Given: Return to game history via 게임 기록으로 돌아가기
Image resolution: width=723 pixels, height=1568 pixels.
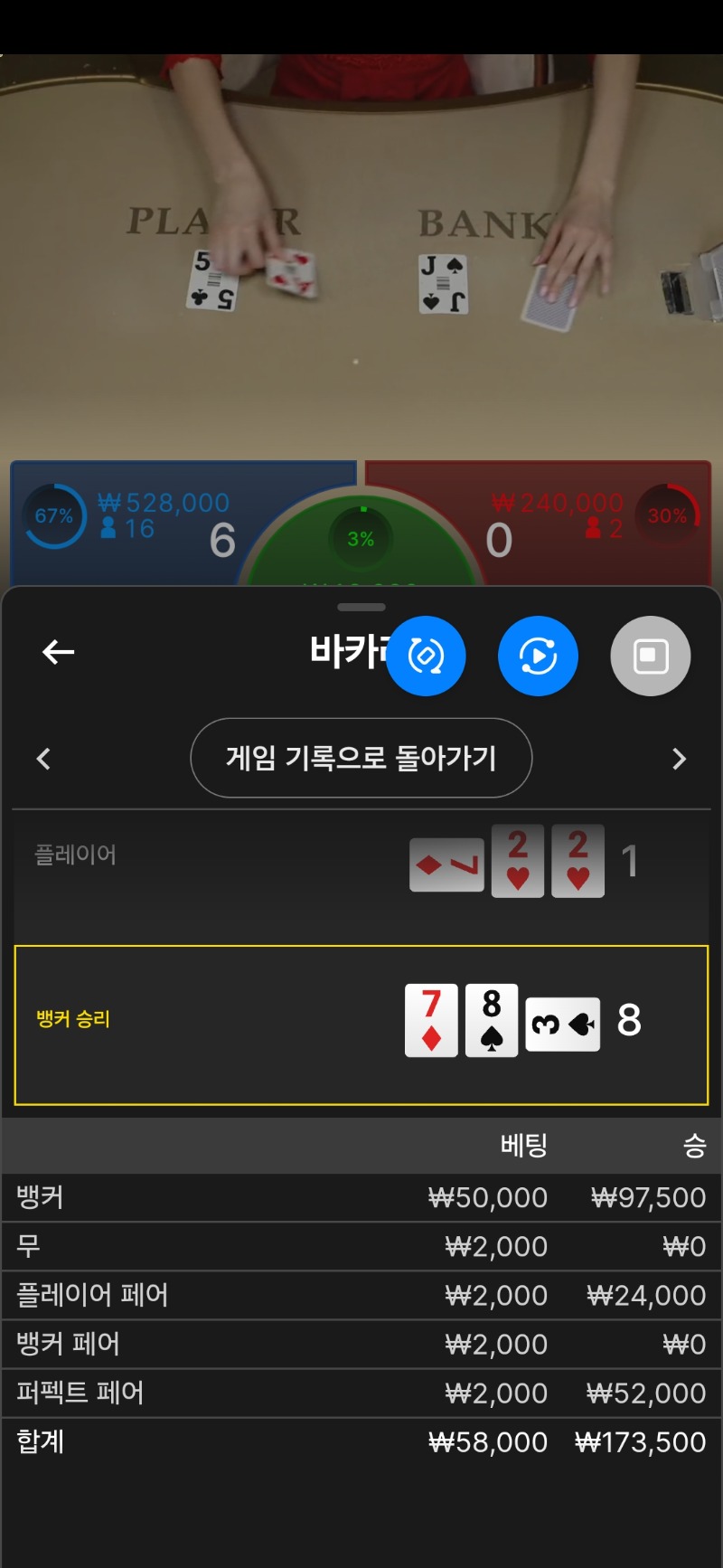Looking at the screenshot, I should click(361, 758).
